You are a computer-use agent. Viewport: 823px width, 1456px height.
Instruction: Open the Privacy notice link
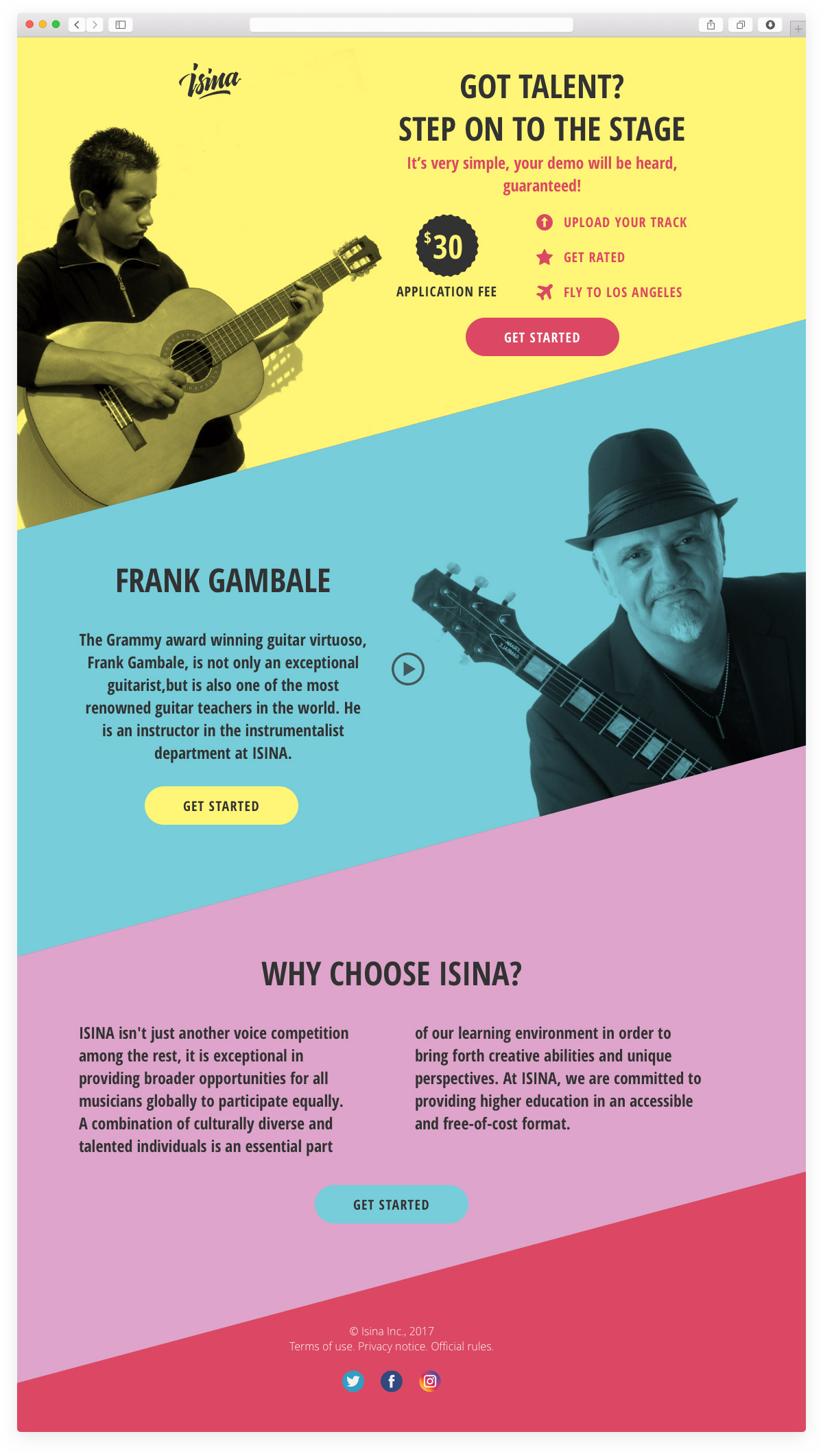coord(393,1346)
